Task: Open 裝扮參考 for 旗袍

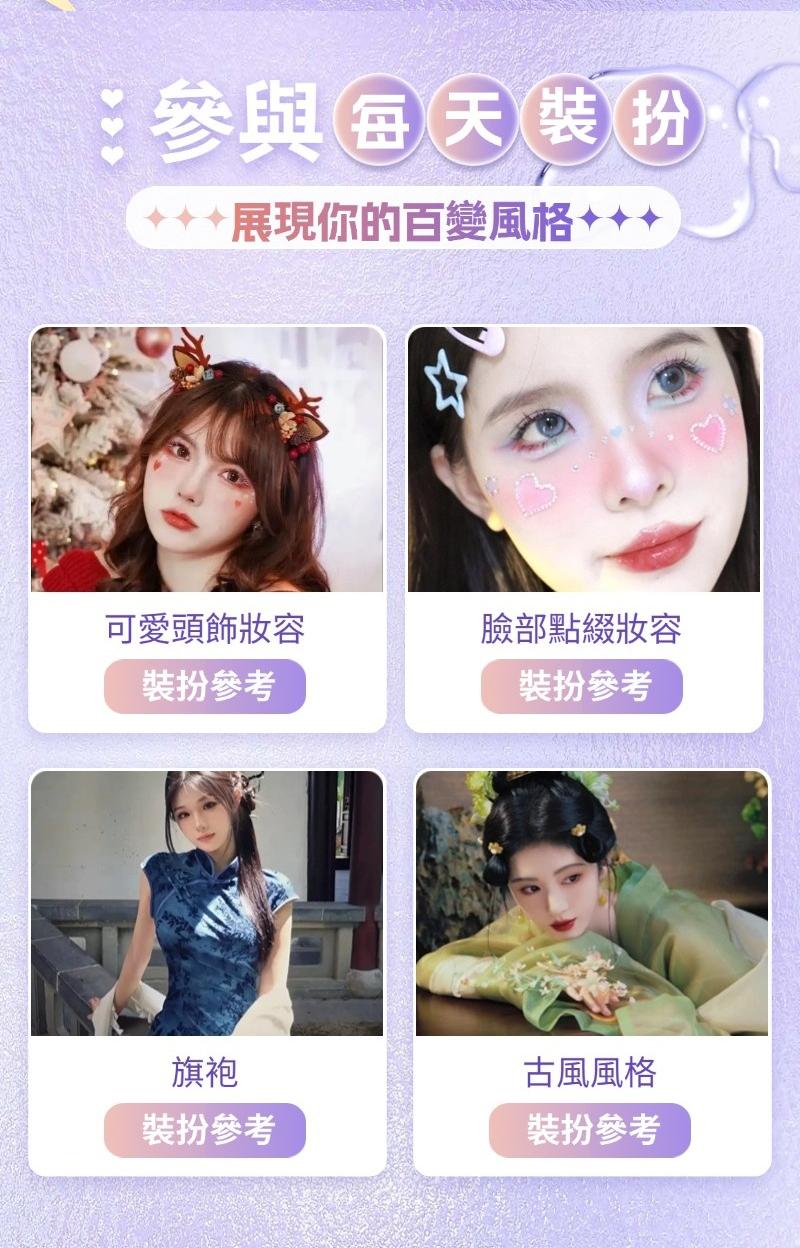Action: click(205, 1130)
